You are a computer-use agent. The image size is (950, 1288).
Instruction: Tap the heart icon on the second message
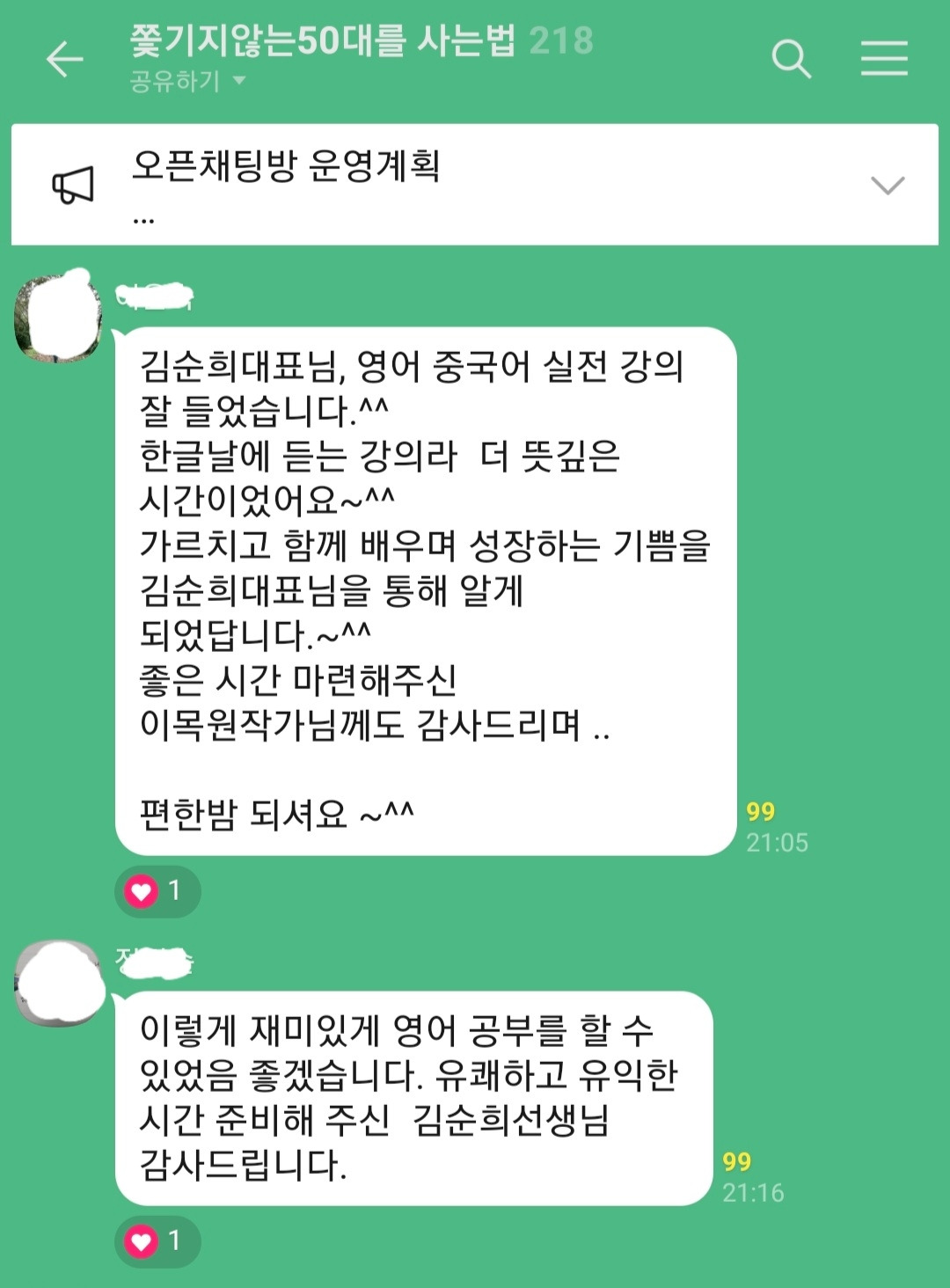click(x=140, y=1242)
